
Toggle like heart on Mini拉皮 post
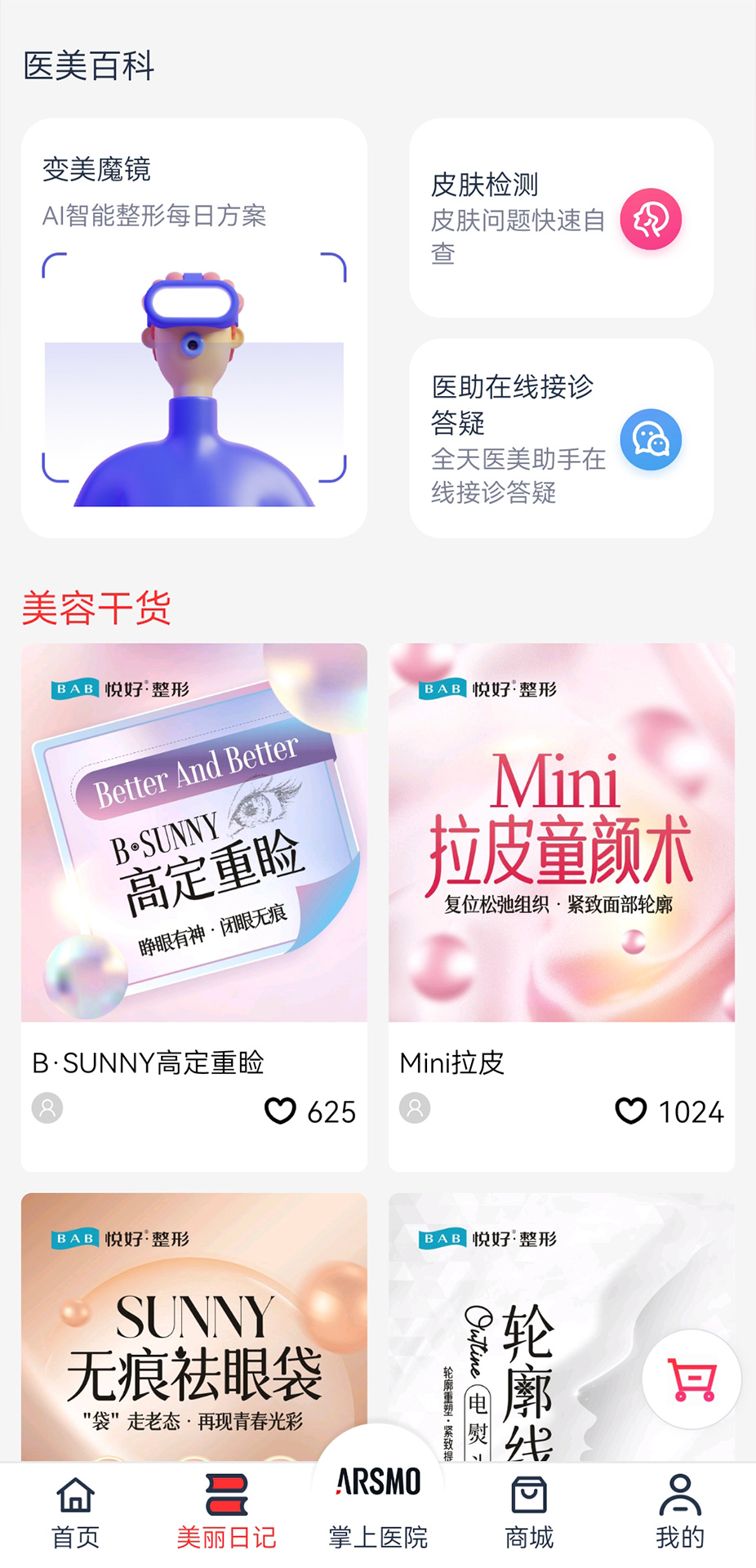pos(629,1111)
